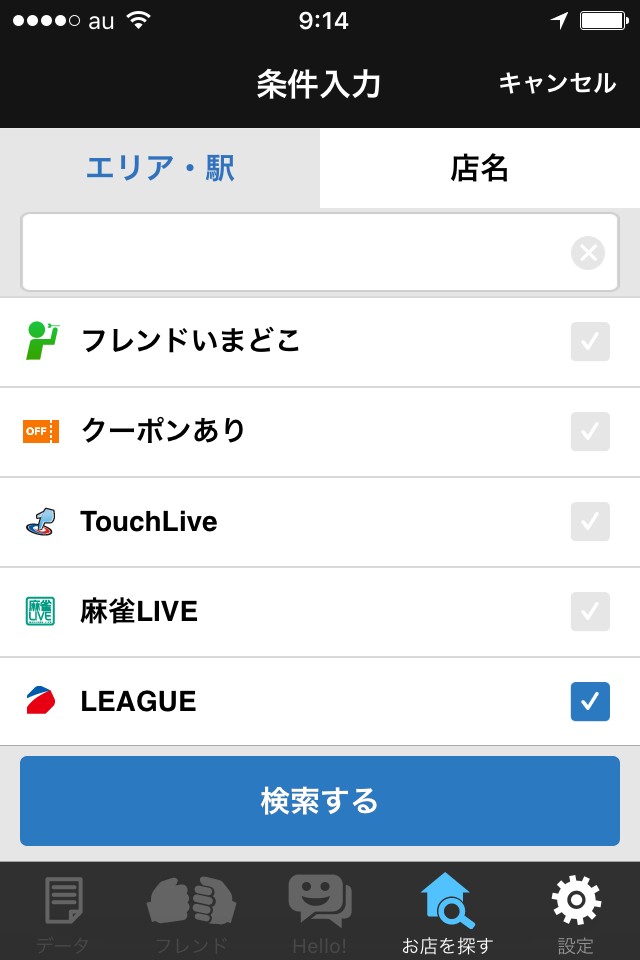Tick the TouchLive checkbox
This screenshot has height=960, width=640.
tap(590, 521)
